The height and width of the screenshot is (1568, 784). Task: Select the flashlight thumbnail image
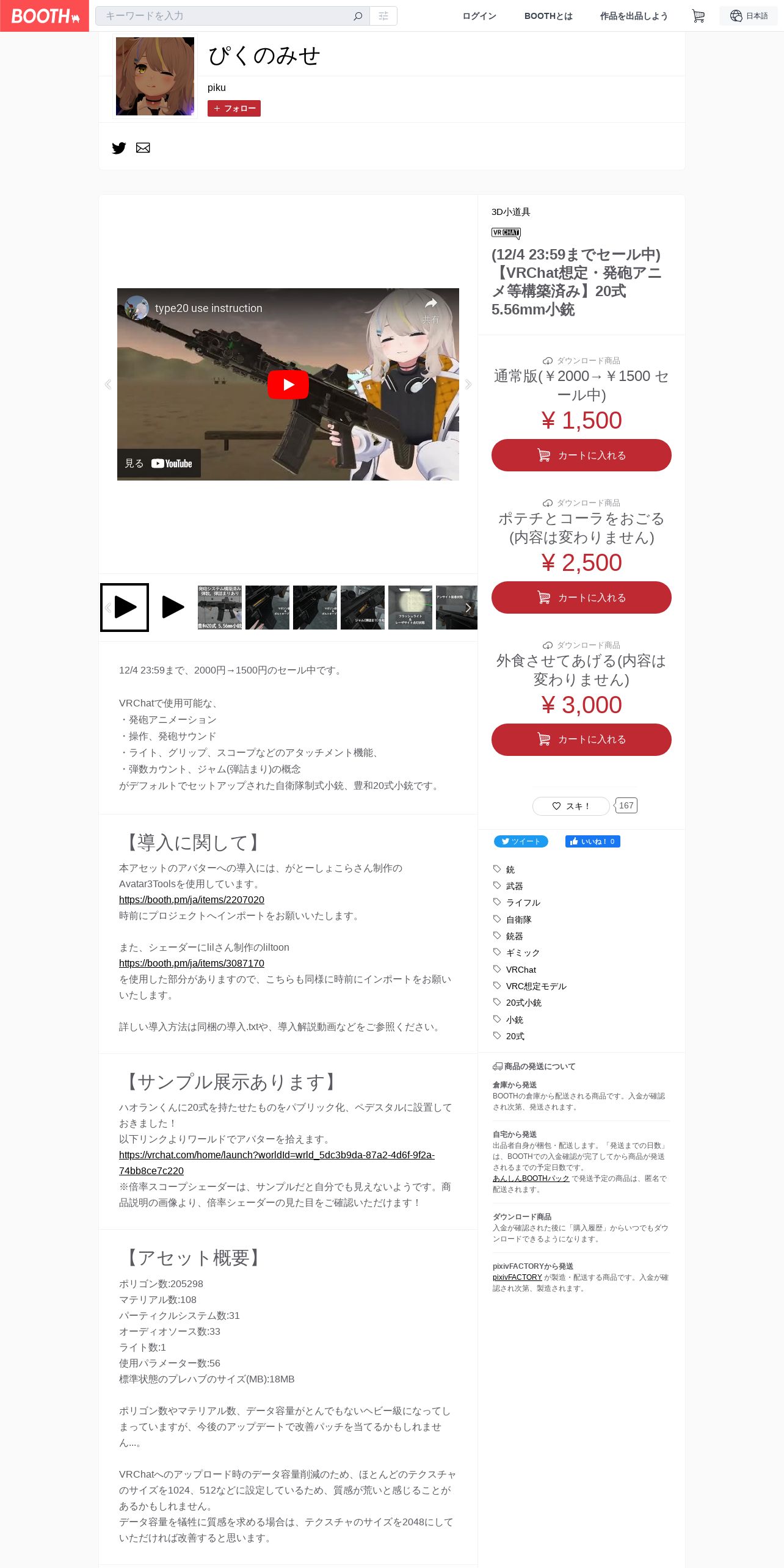410,608
